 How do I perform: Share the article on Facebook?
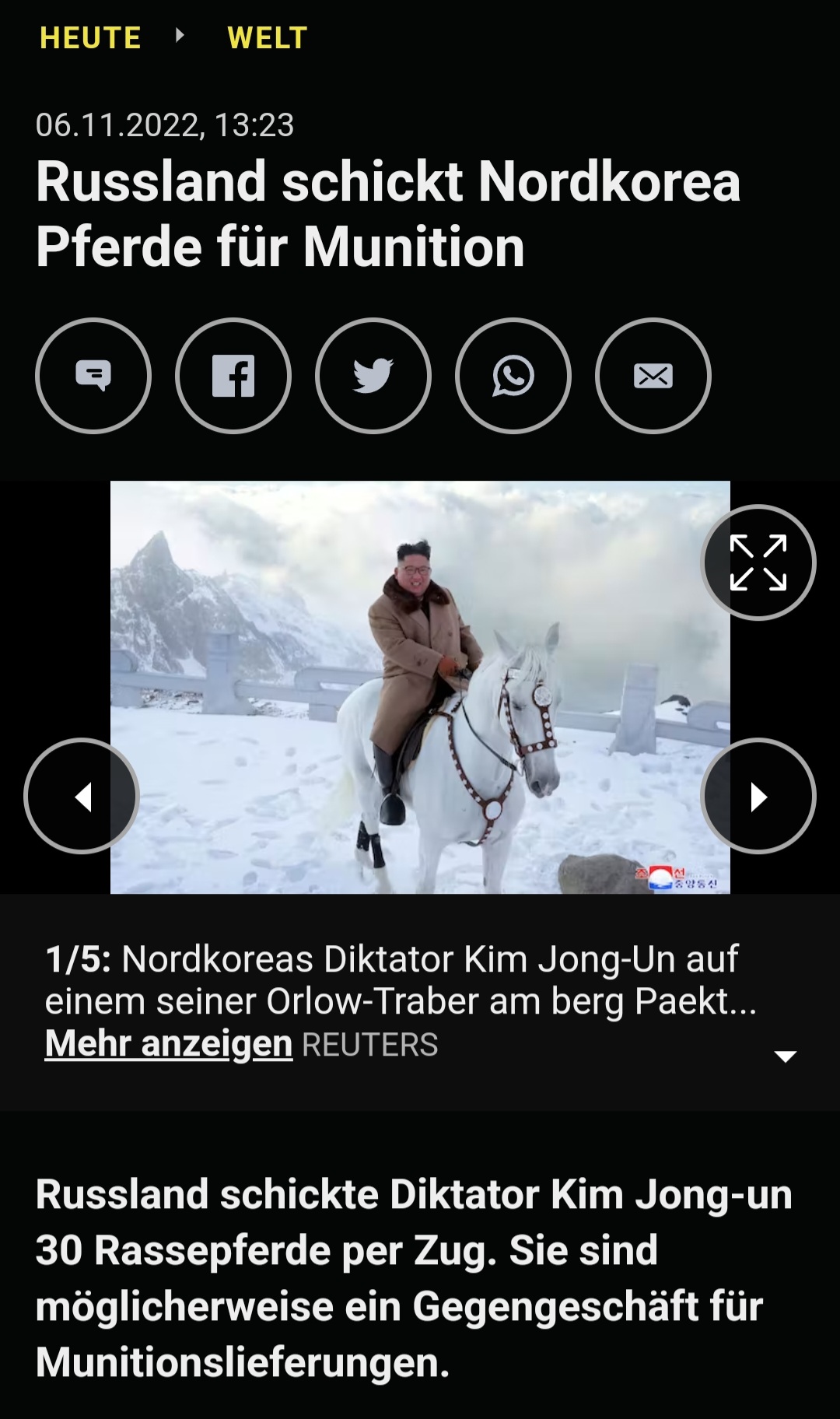point(233,376)
